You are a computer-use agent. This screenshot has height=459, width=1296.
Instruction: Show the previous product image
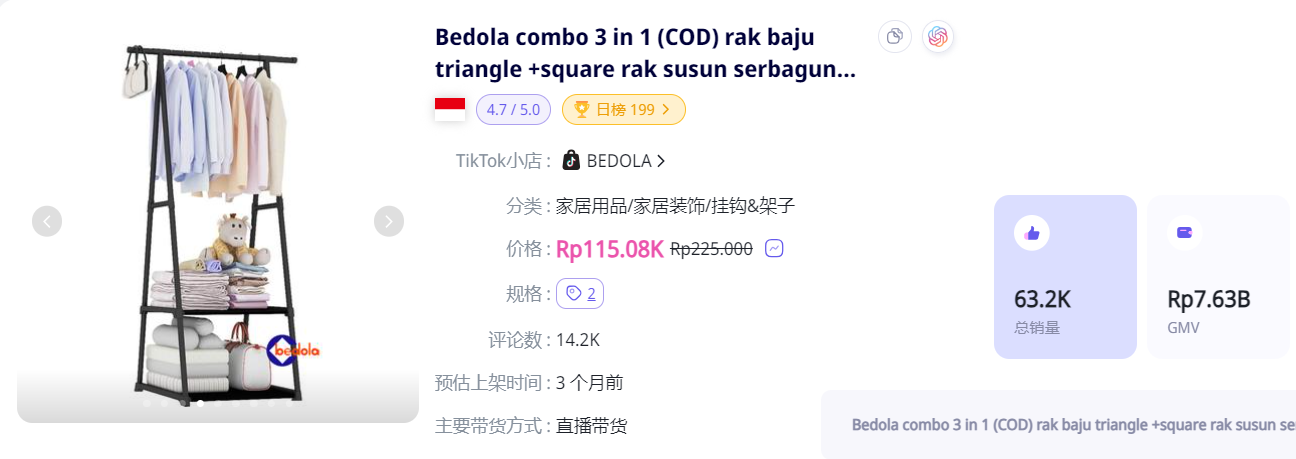[47, 221]
